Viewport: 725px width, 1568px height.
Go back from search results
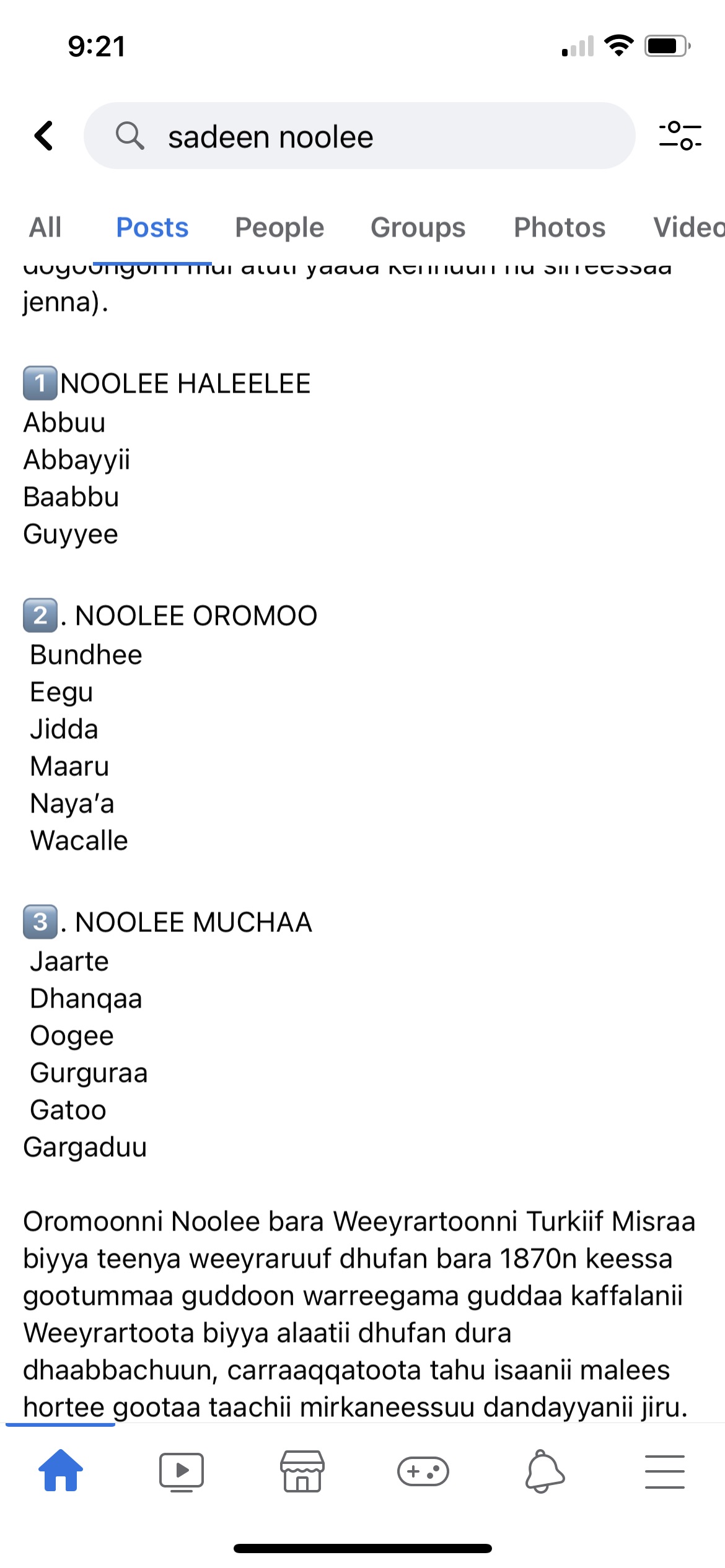coord(44,136)
